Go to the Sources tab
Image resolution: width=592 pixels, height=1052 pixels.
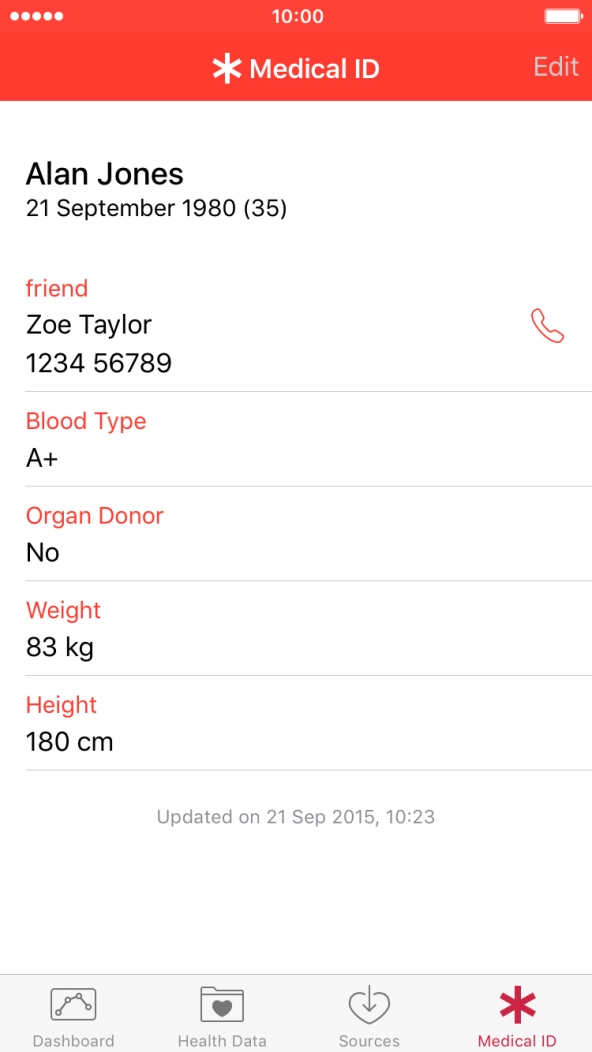[x=369, y=1018]
